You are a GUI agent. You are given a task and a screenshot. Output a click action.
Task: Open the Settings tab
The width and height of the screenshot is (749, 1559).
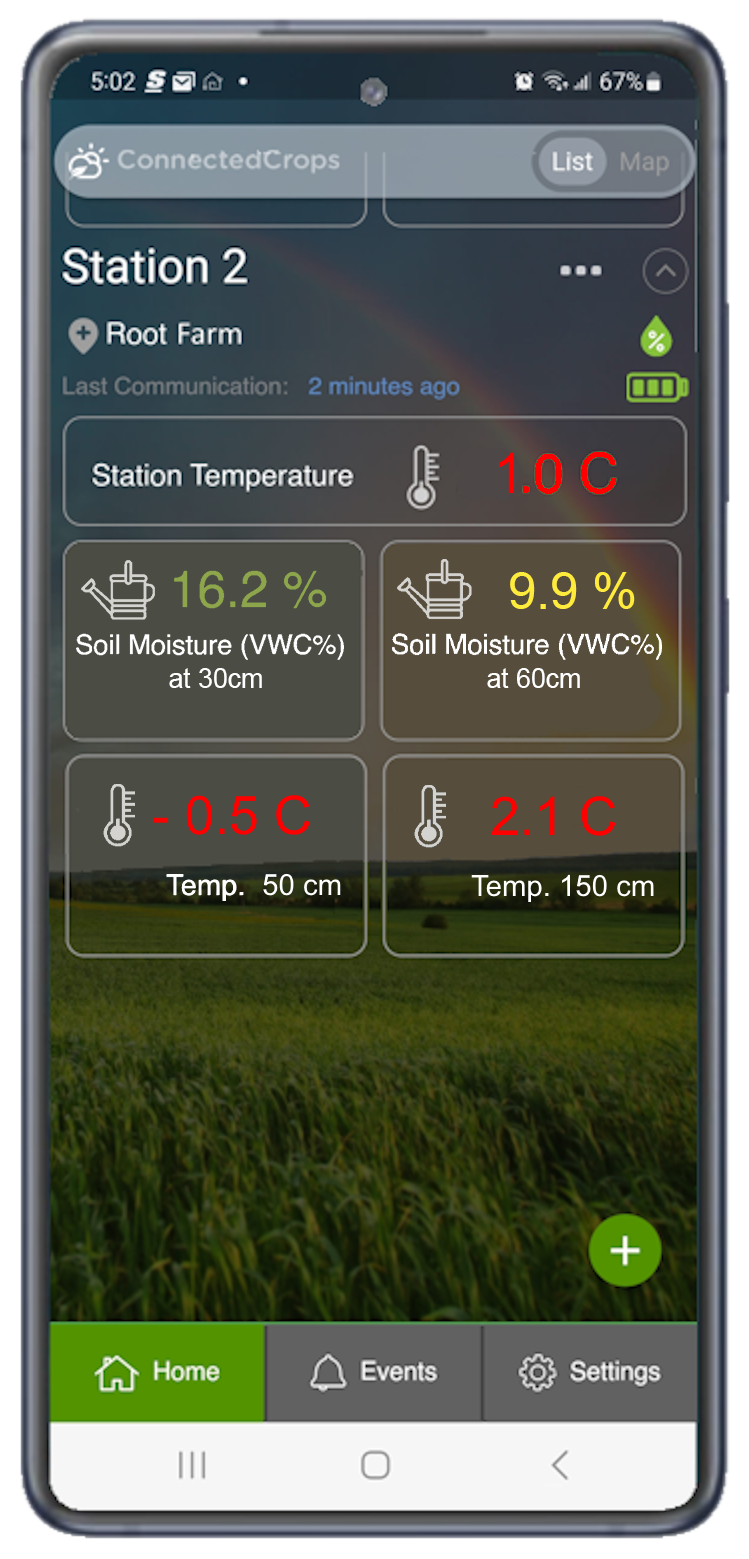point(590,1371)
